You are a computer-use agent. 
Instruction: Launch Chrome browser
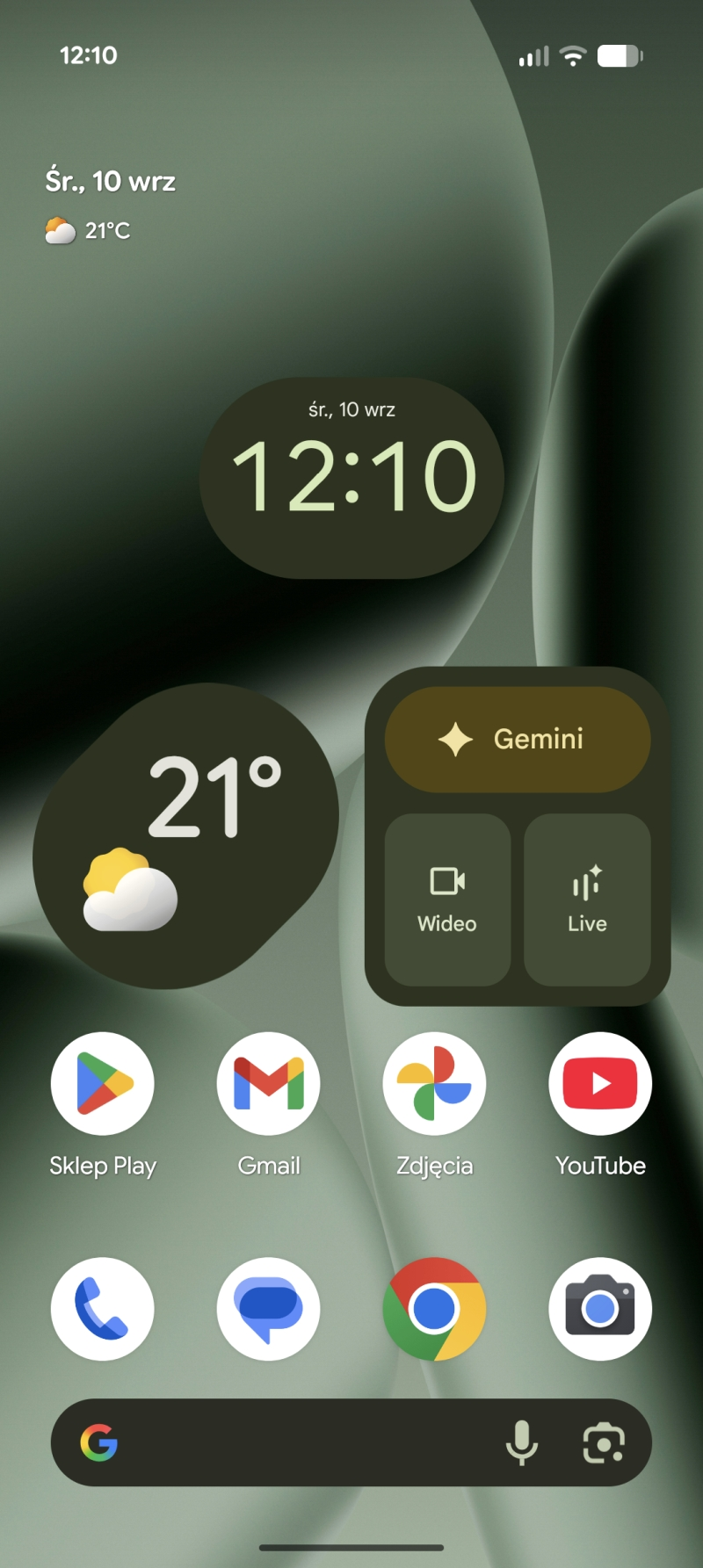pyautogui.click(x=434, y=1309)
